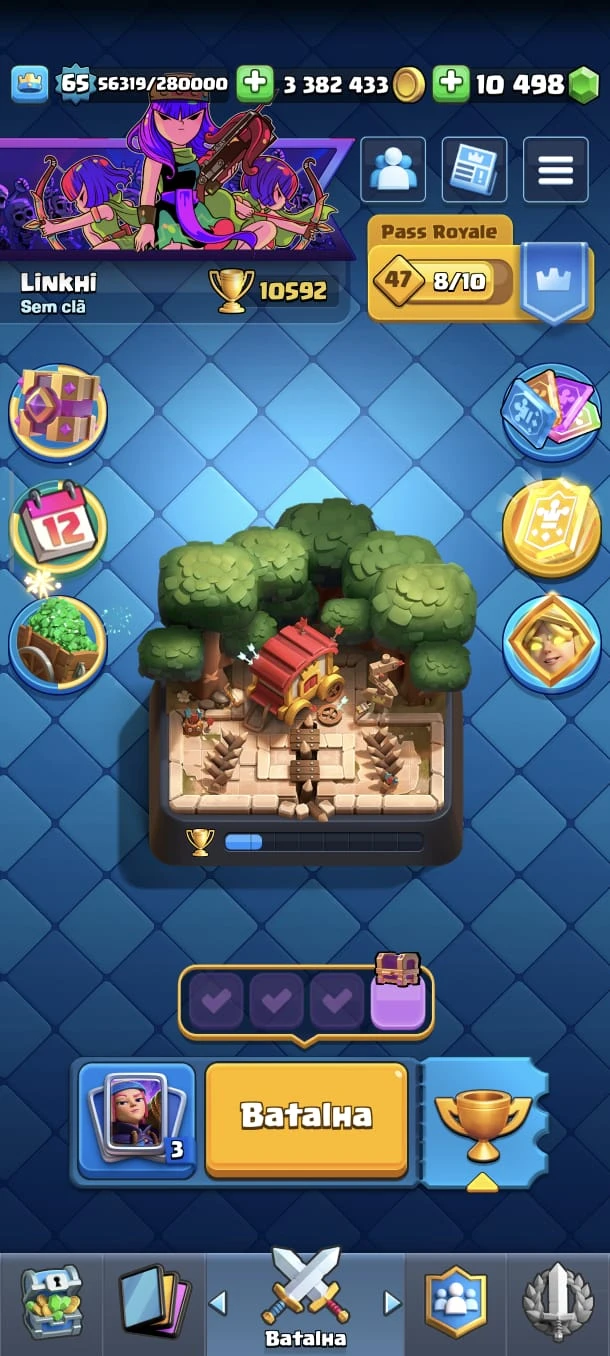The width and height of the screenshot is (610, 1356).
Task: Open the news feed icon
Action: 474,170
